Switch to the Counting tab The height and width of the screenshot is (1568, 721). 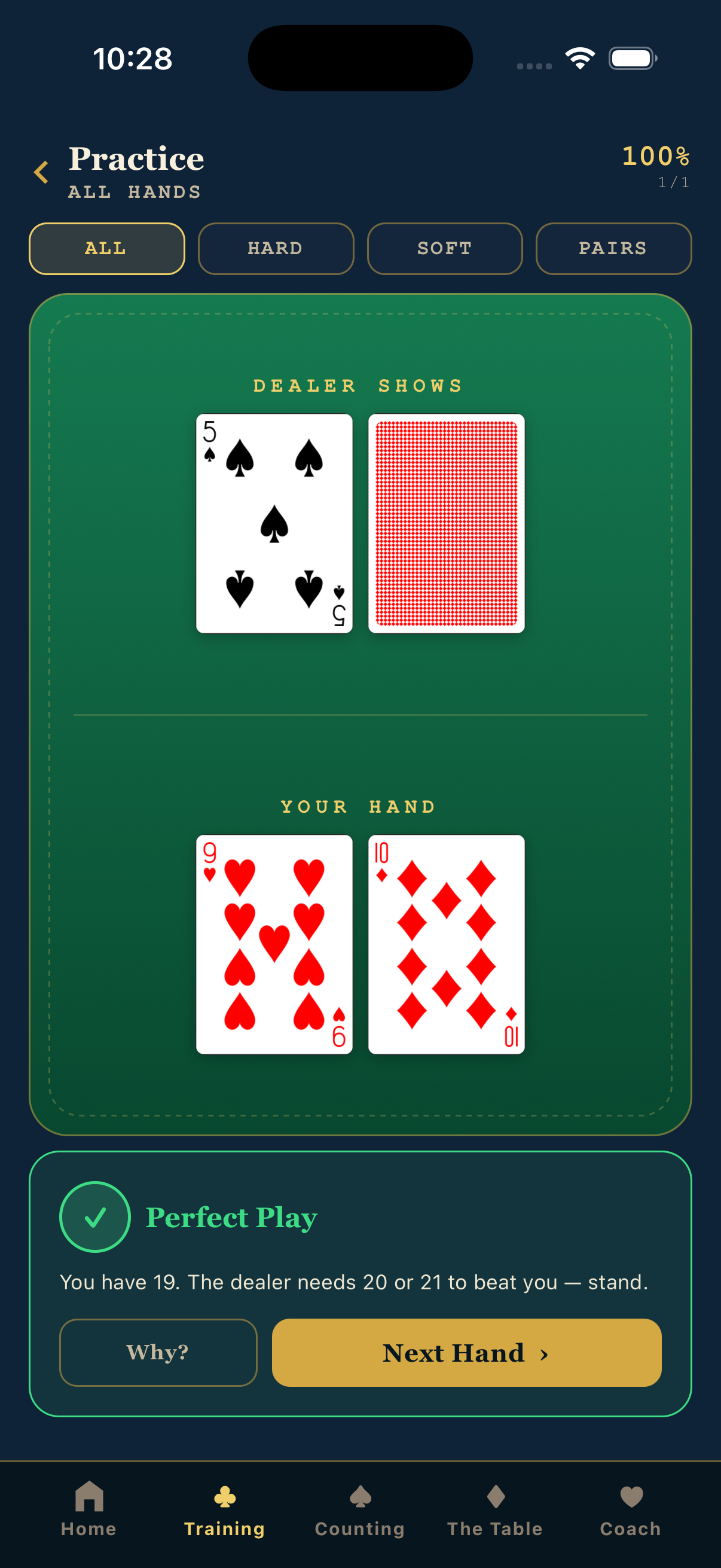359,1508
